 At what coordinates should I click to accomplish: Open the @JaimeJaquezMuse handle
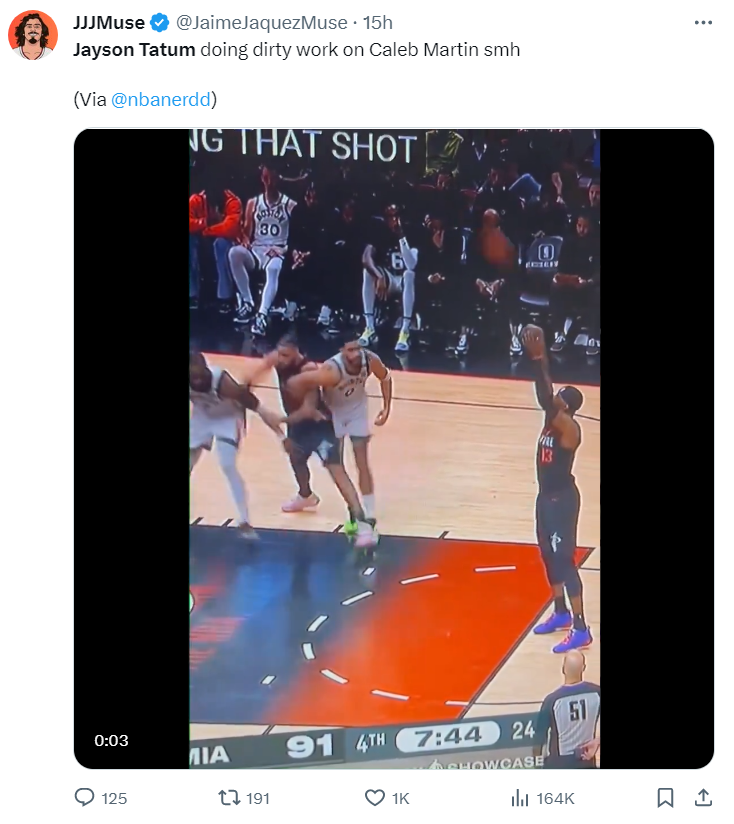coord(262,22)
